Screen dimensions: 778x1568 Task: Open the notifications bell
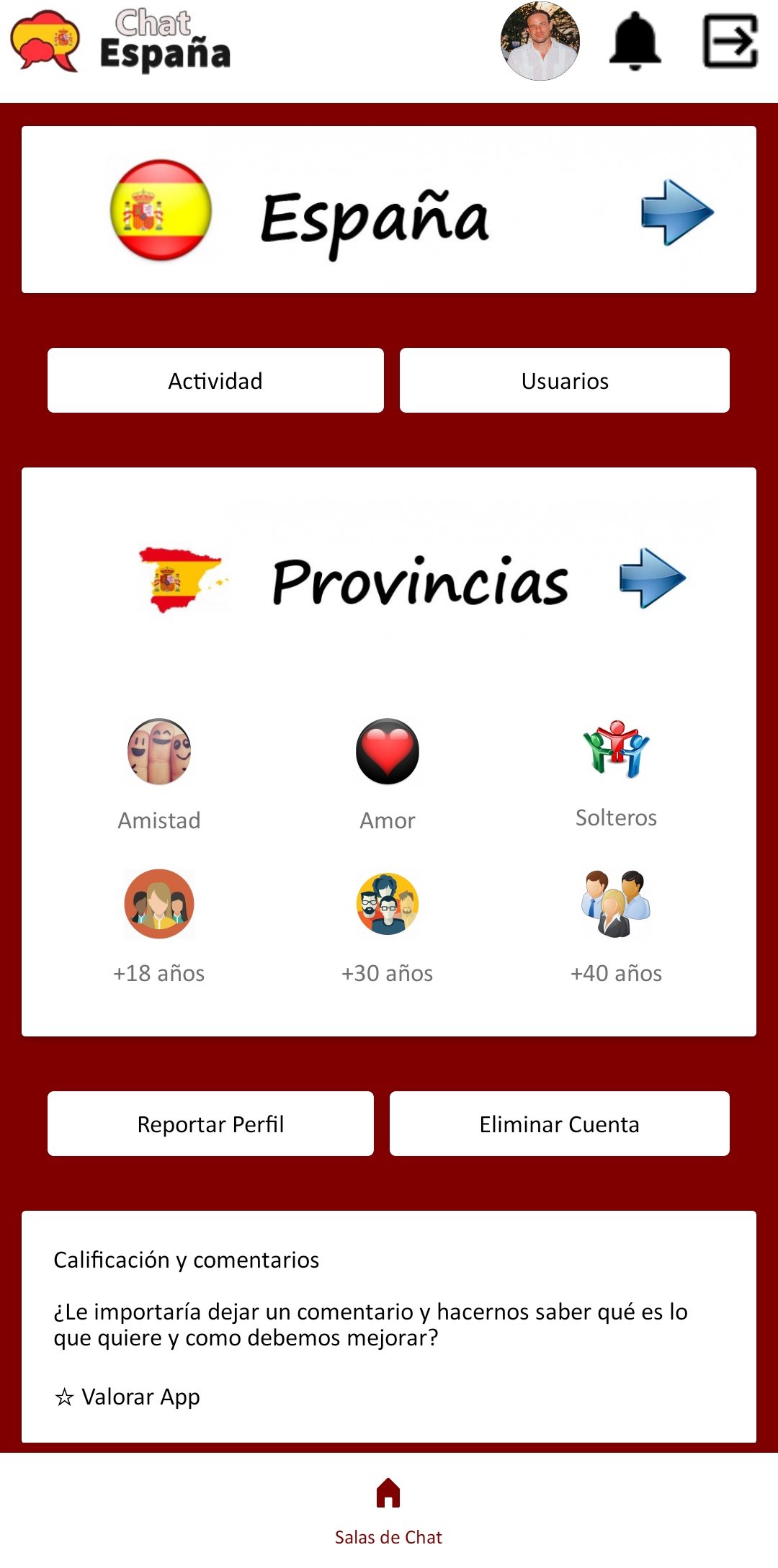[x=635, y=41]
